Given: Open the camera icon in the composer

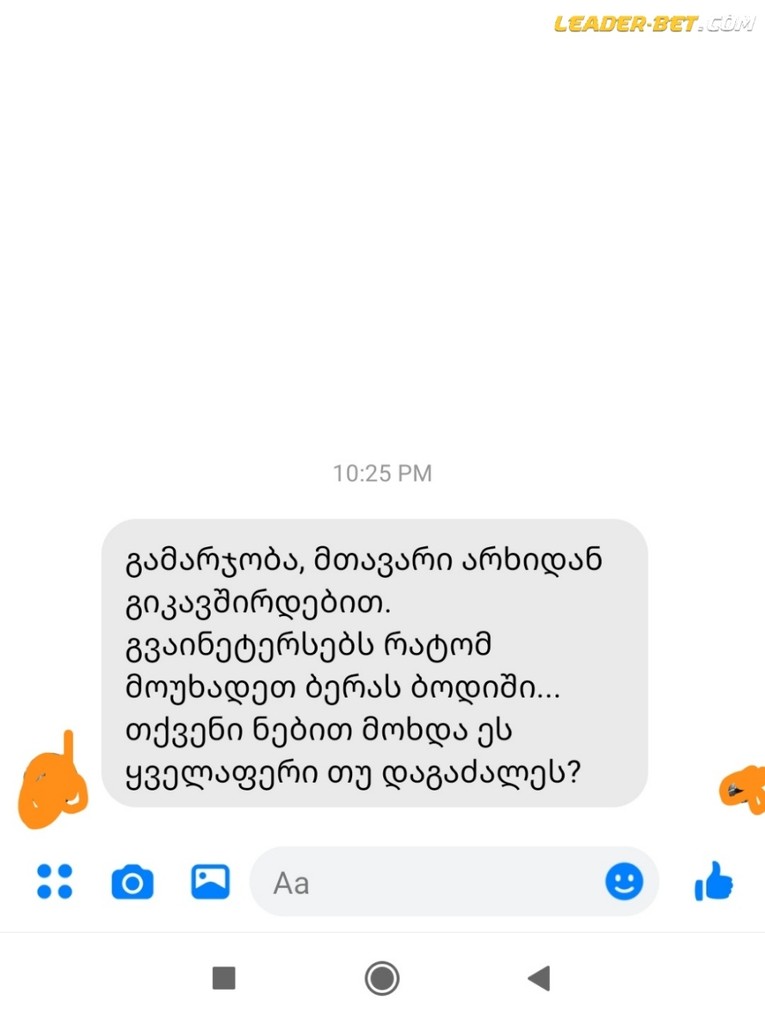Looking at the screenshot, I should click(x=132, y=882).
